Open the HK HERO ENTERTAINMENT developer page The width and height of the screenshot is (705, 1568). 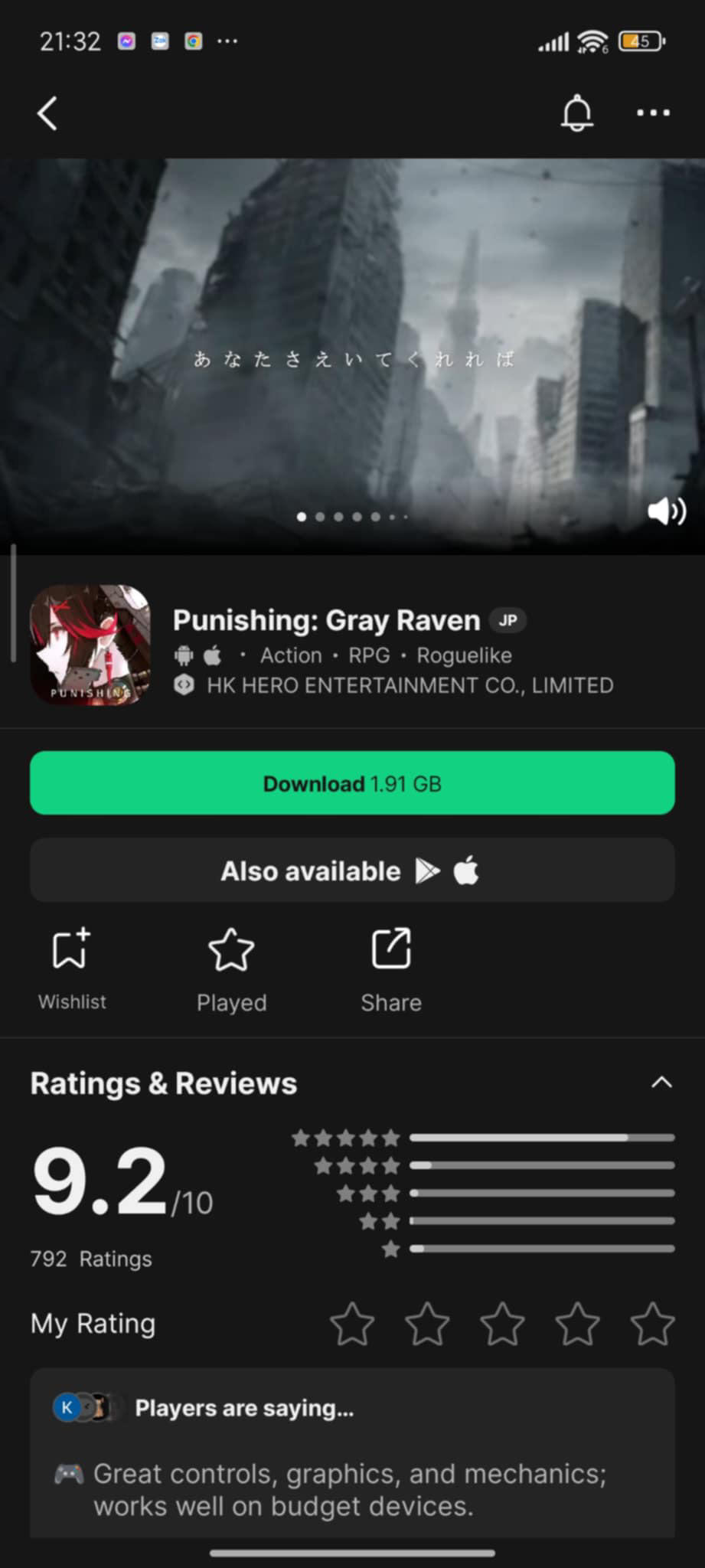pos(410,685)
